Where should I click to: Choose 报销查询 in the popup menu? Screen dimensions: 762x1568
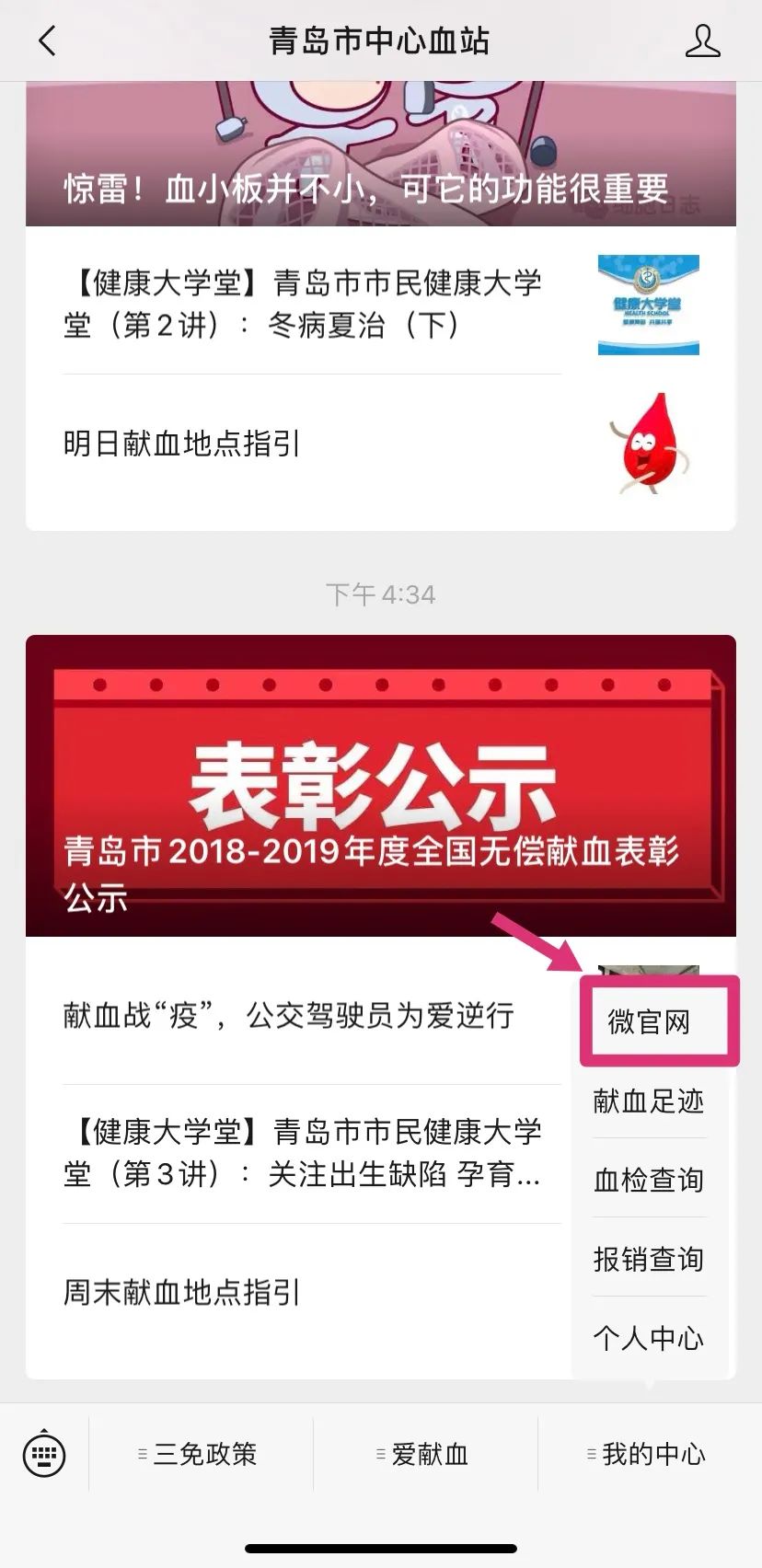coord(649,1259)
